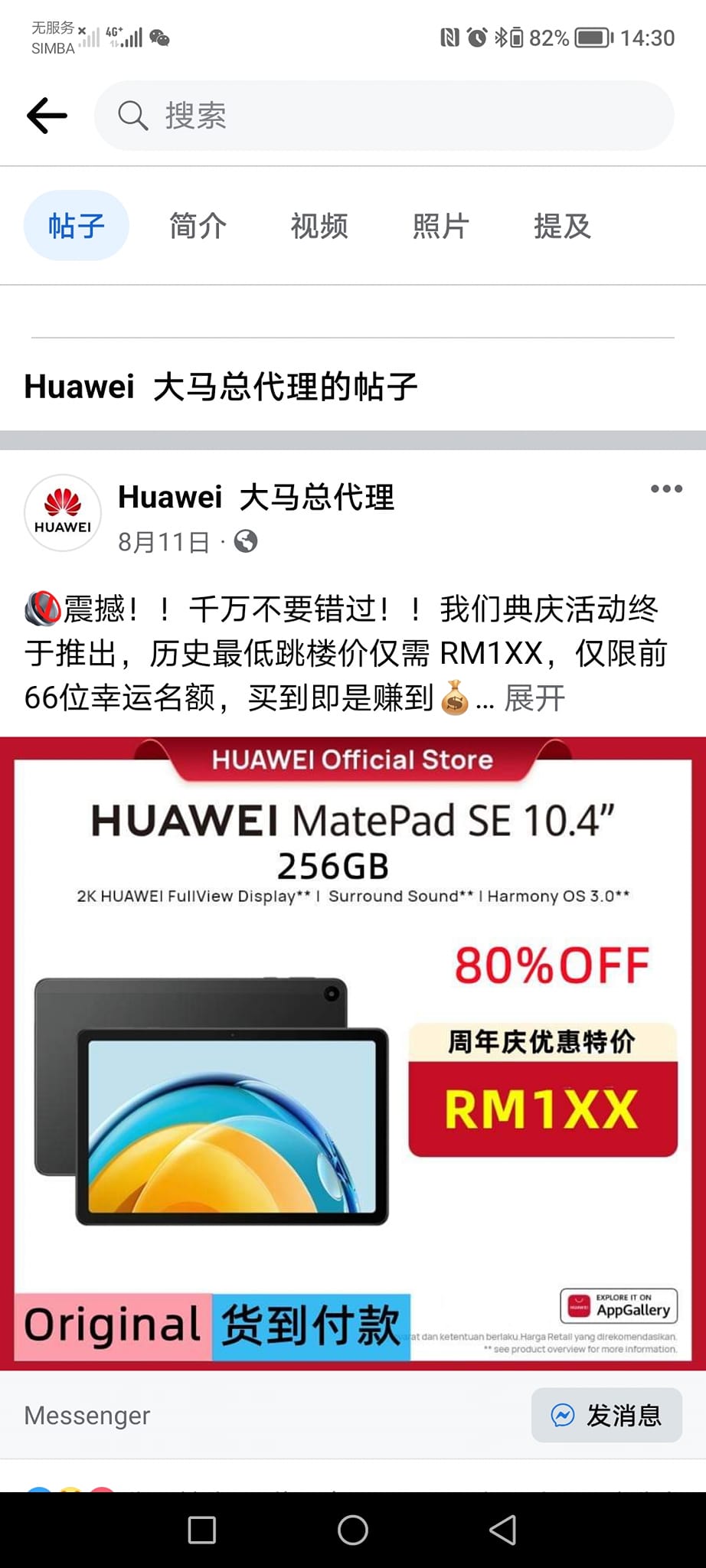Open the 视频 tab

pyautogui.click(x=319, y=226)
